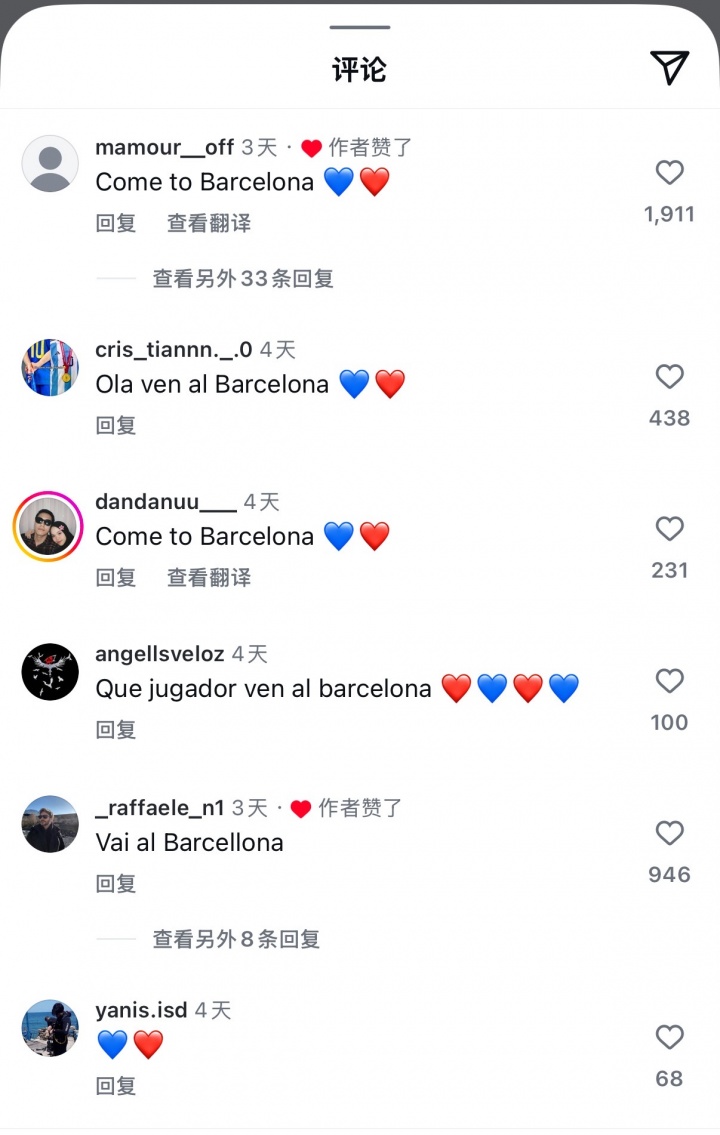Viewport: 720px width, 1135px height.
Task: Like mamour__off's comment
Action: click(669, 173)
